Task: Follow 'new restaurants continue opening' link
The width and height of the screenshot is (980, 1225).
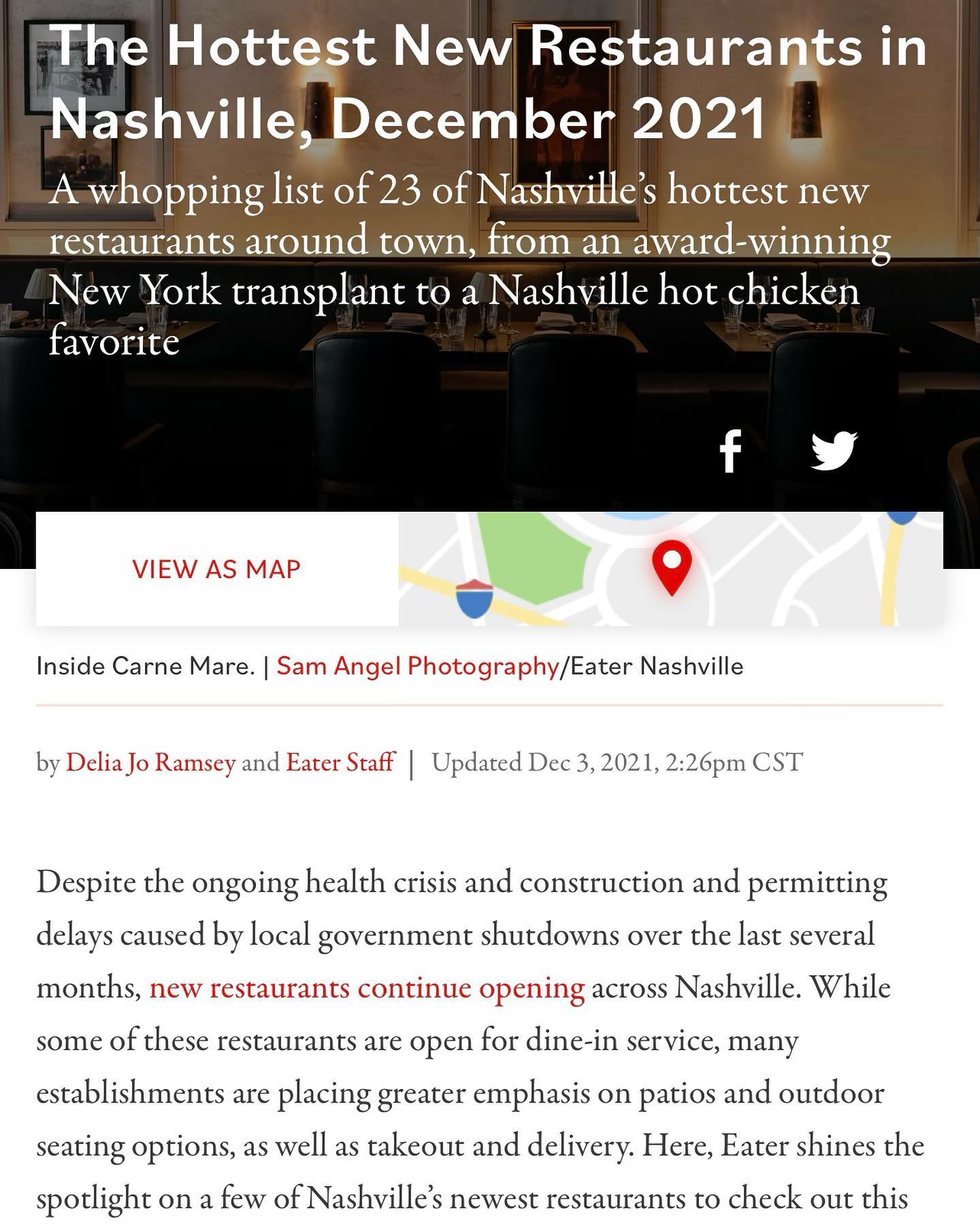Action: [367, 987]
